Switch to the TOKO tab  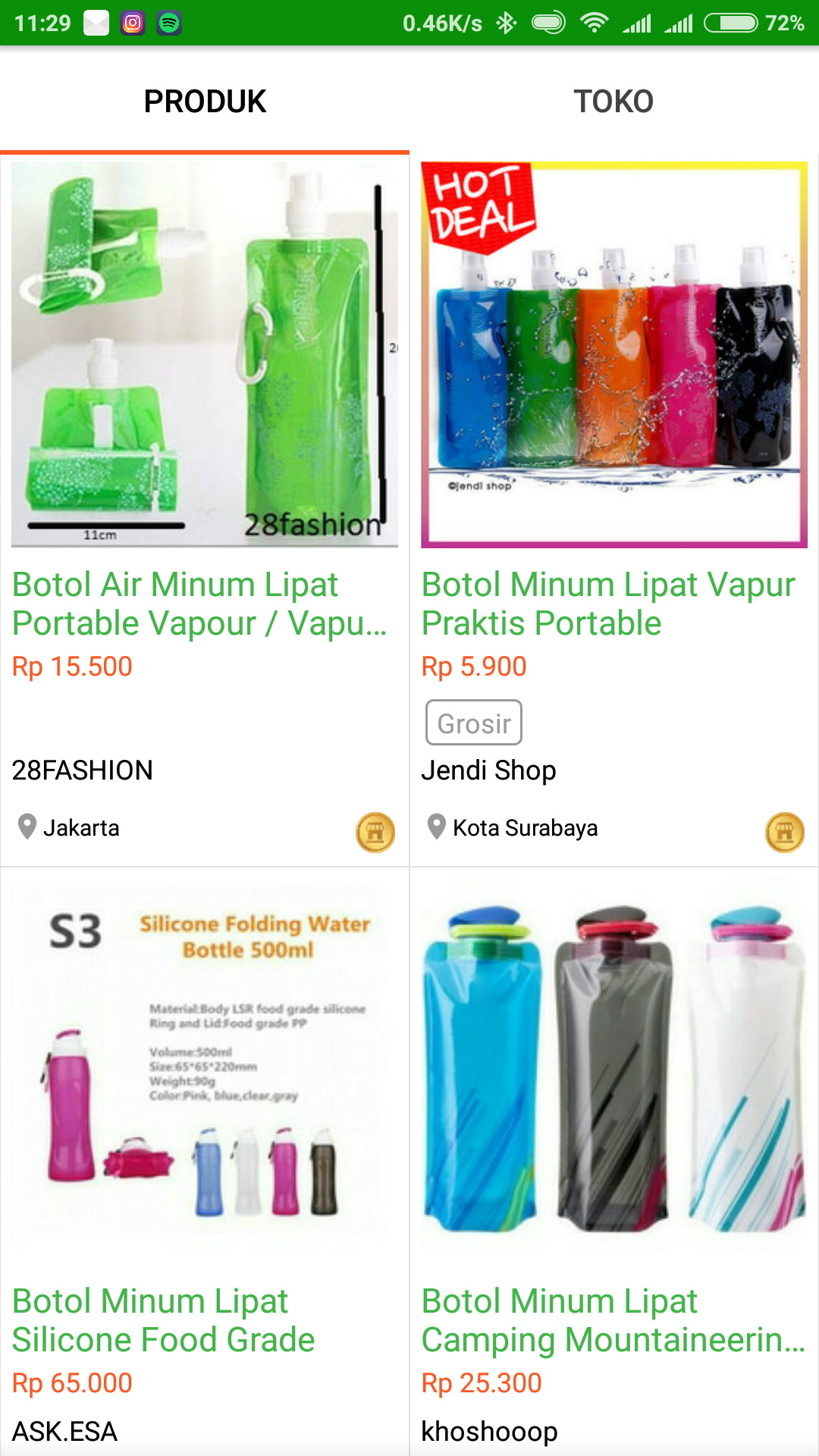[x=613, y=101]
